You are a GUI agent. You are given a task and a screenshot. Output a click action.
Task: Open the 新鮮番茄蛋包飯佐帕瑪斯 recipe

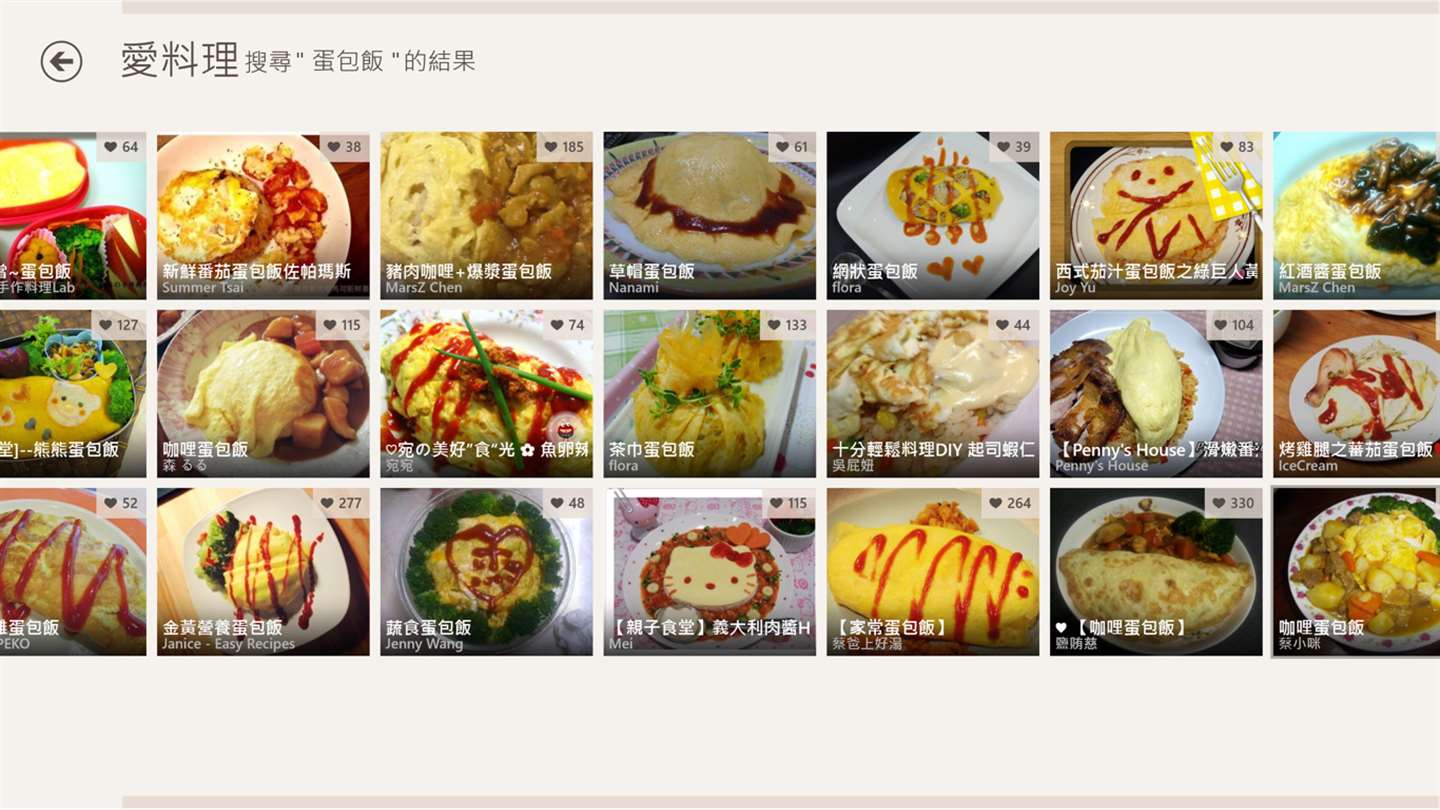pos(263,215)
